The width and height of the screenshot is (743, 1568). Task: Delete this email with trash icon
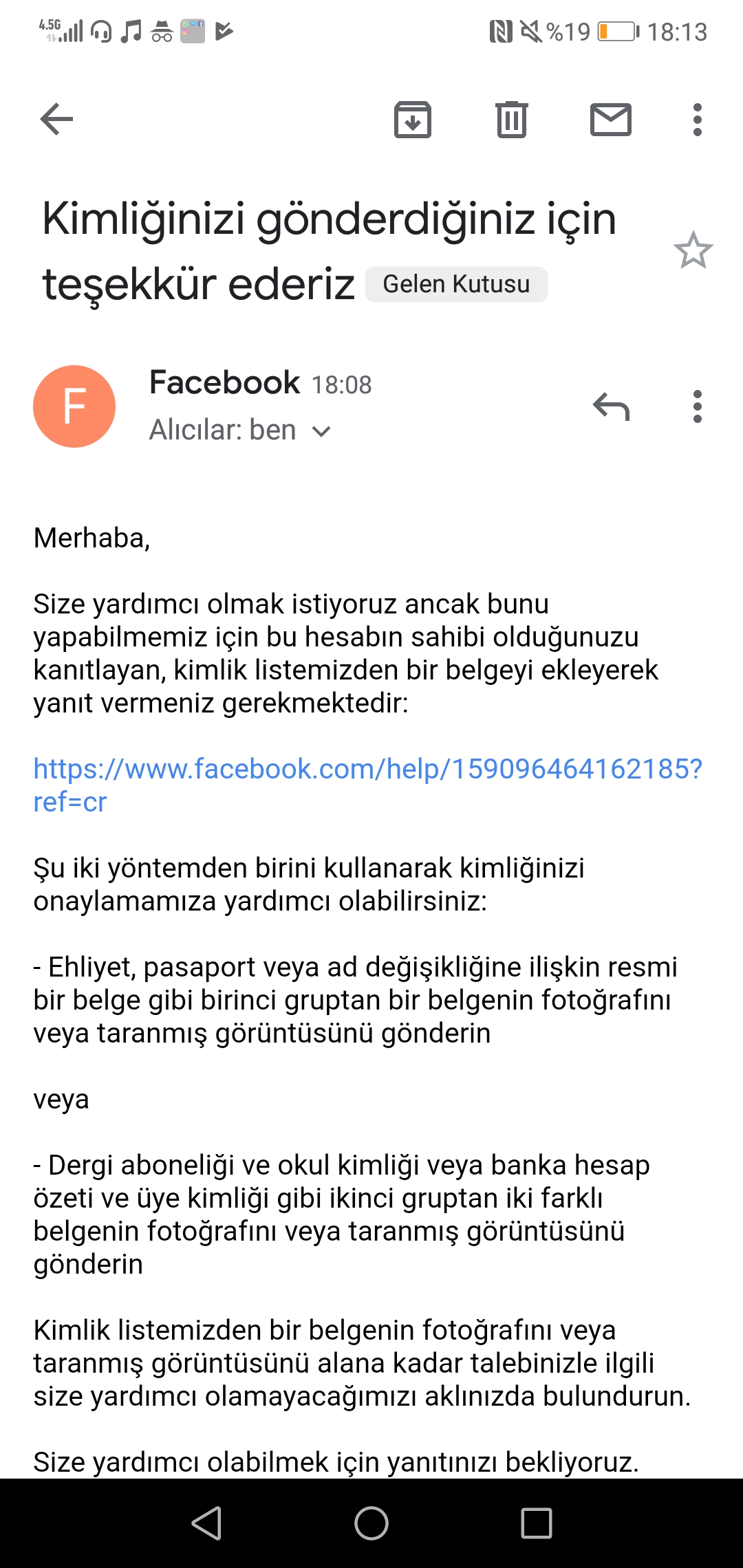[x=512, y=120]
